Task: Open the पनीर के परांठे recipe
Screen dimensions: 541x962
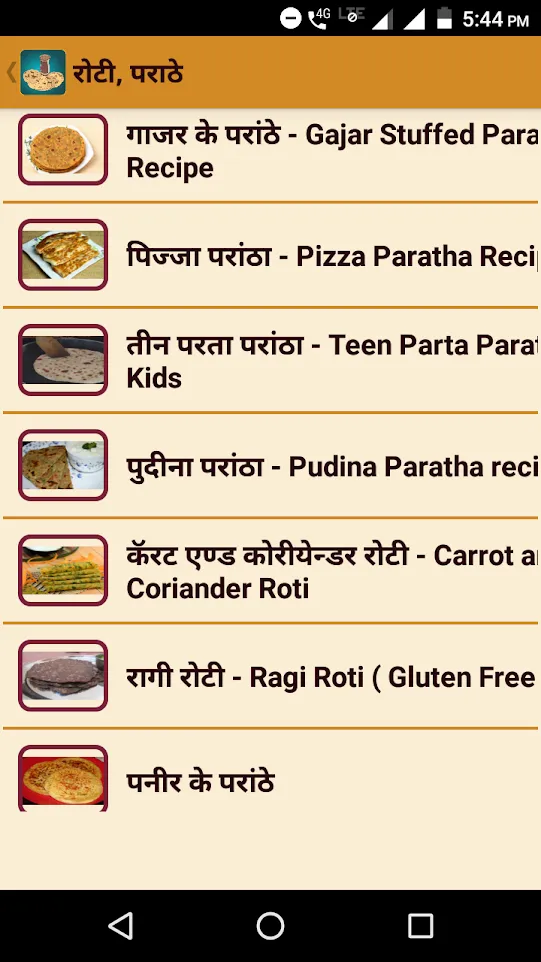Action: click(270, 771)
